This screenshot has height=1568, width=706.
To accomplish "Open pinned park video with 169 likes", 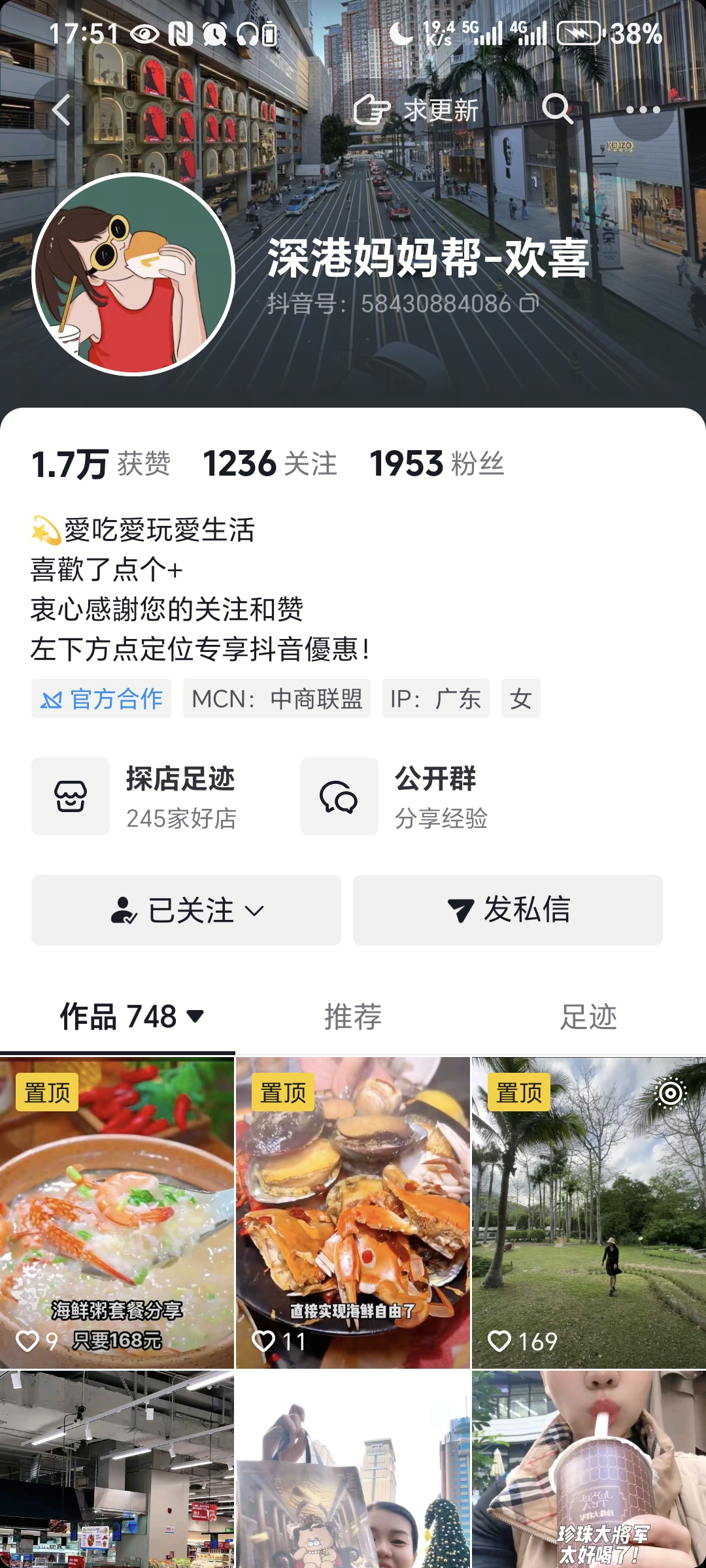I will pos(589,1213).
